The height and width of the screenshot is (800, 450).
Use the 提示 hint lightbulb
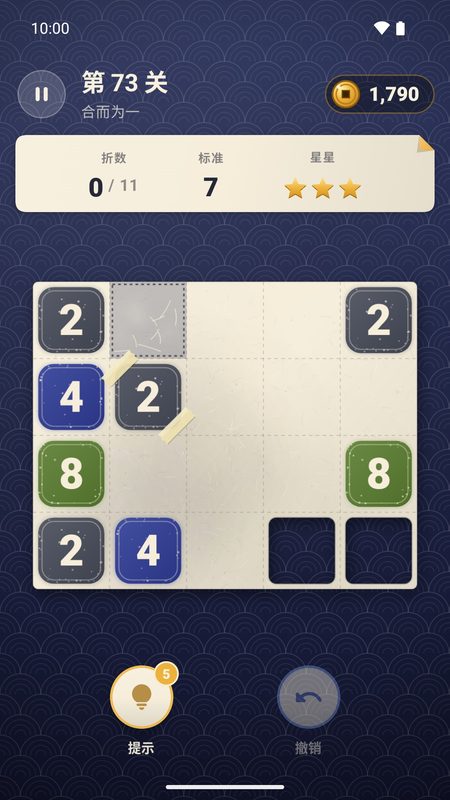coord(141,697)
